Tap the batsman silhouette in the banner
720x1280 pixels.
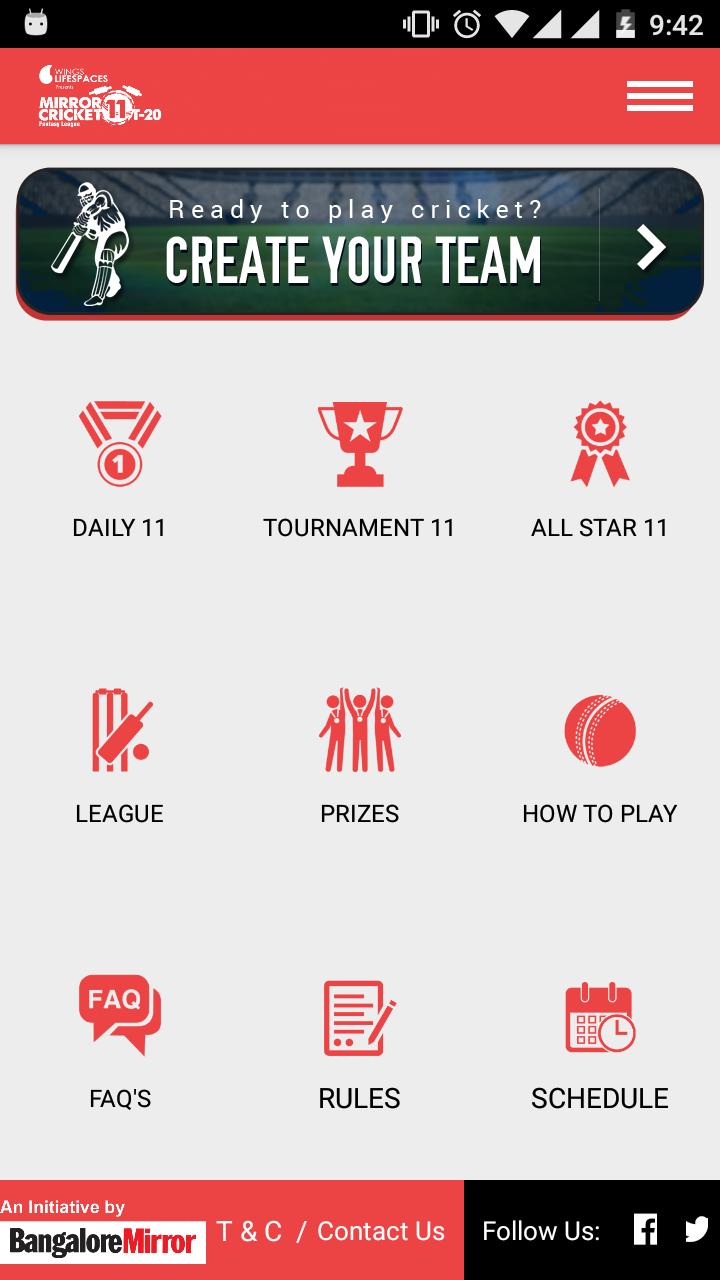[95, 240]
